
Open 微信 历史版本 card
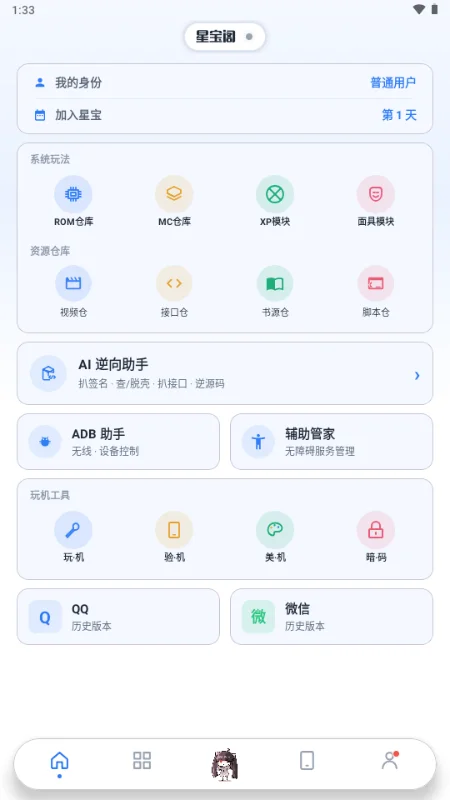coord(332,616)
